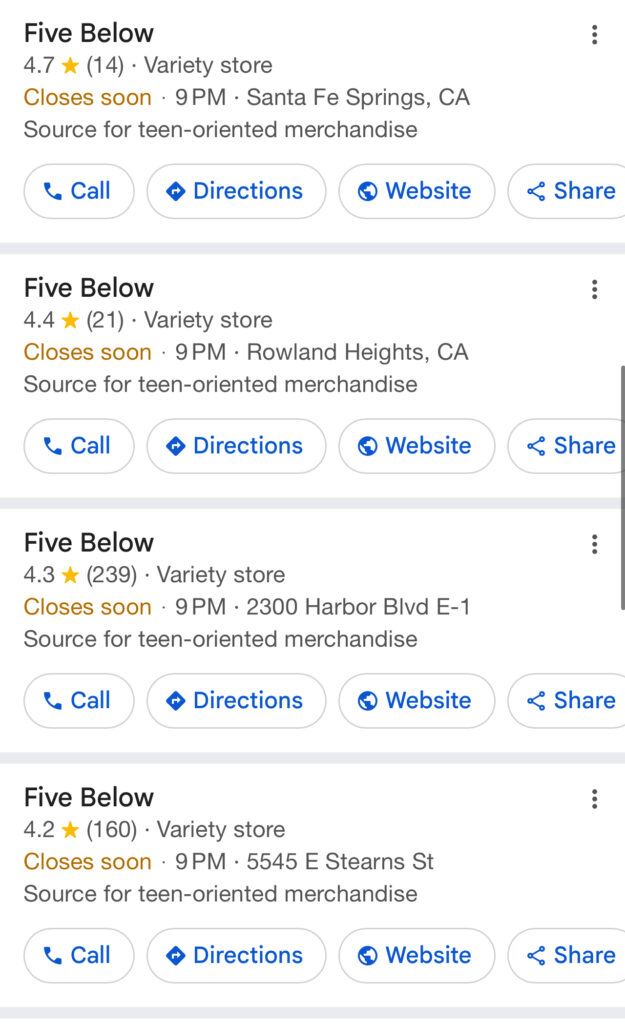
Task: Visit website of Santa Fe Springs store
Action: click(x=416, y=191)
